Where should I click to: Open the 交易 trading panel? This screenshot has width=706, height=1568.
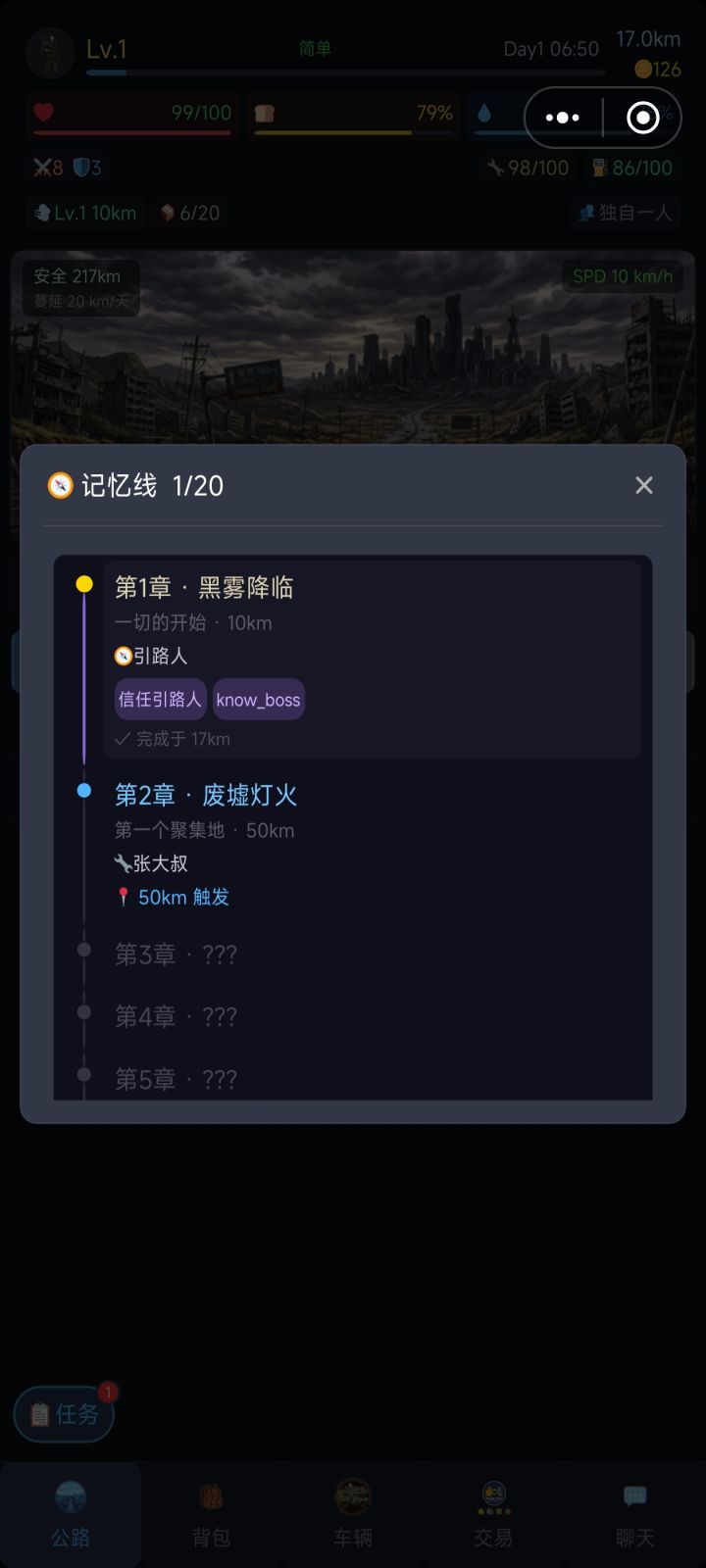coord(491,1514)
